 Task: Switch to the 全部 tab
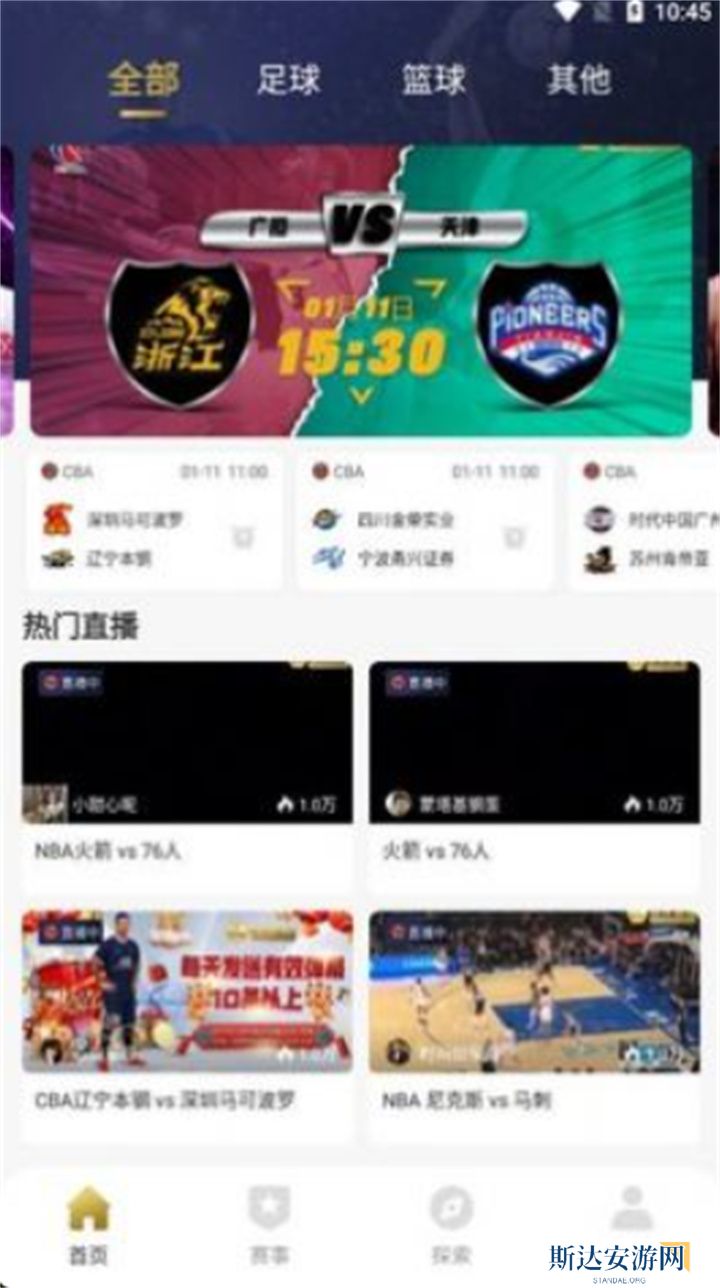144,80
